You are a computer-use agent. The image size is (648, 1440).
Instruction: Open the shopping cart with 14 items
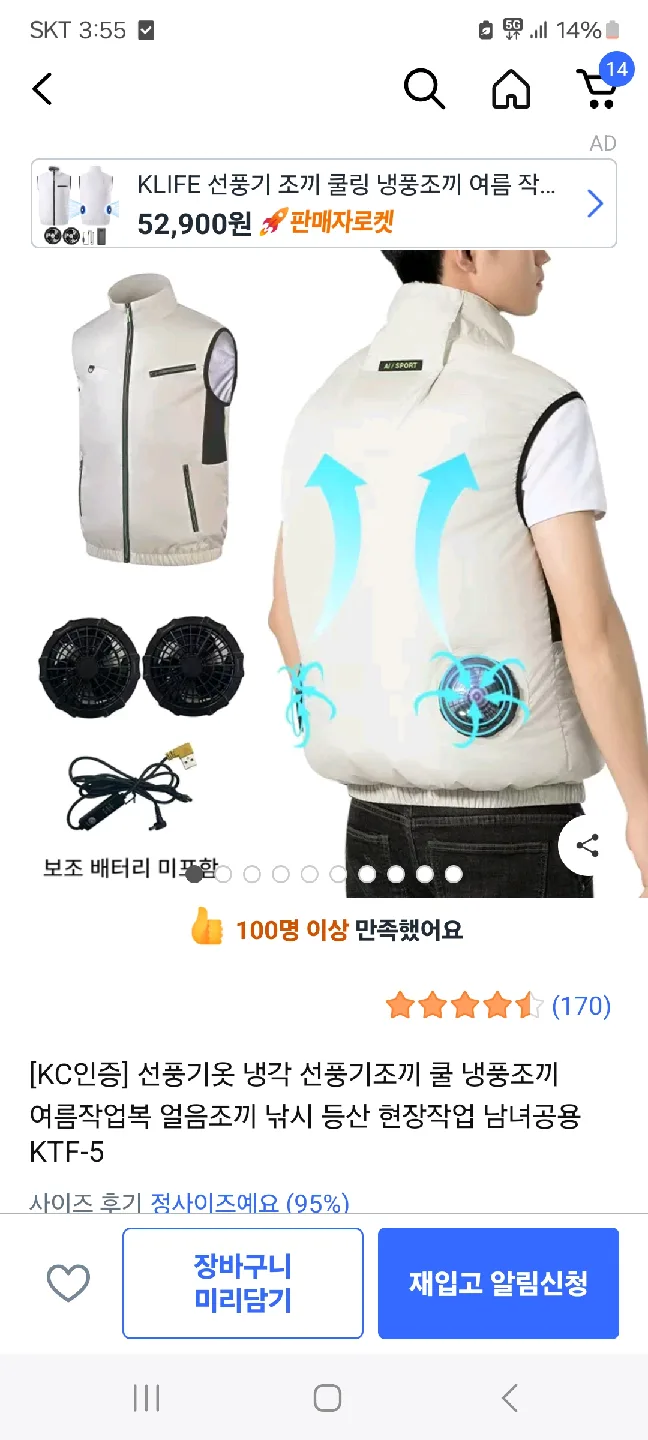598,88
